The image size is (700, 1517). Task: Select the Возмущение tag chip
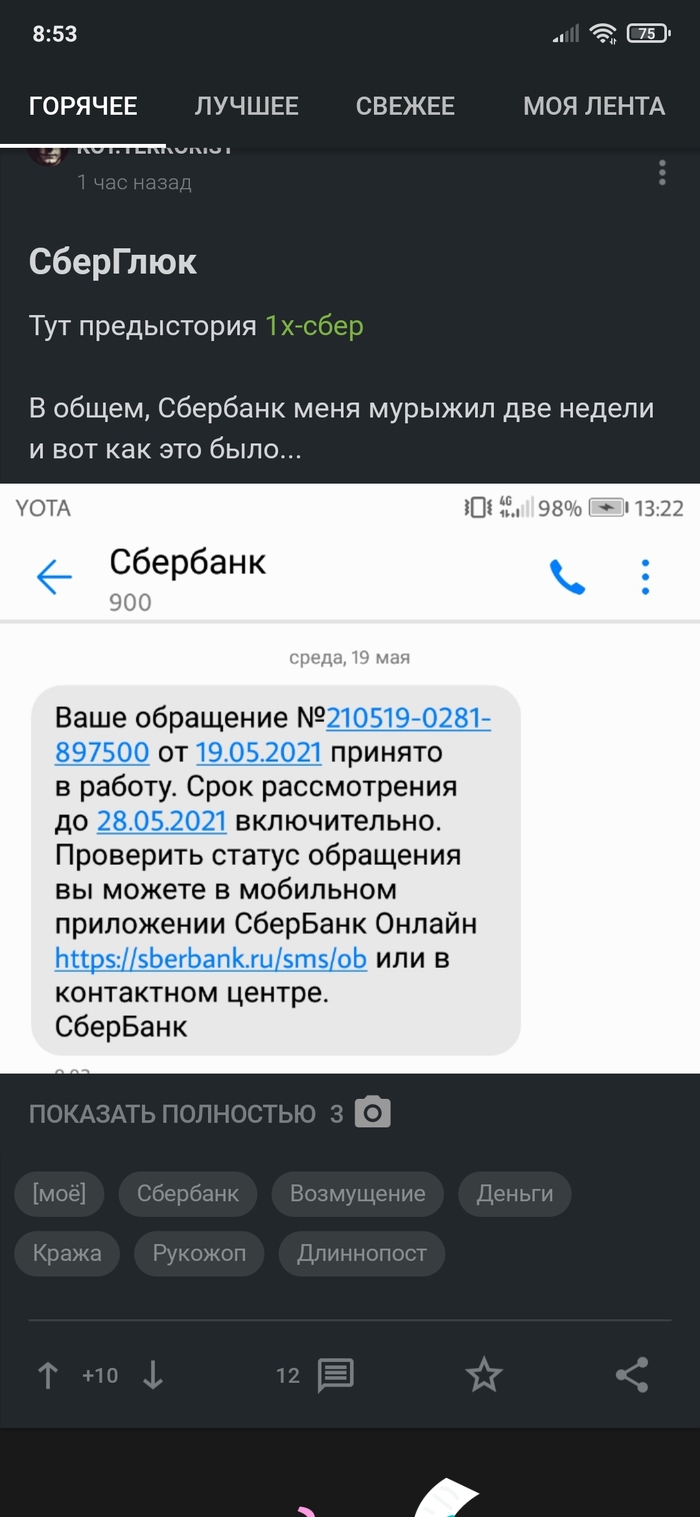[x=357, y=1193]
